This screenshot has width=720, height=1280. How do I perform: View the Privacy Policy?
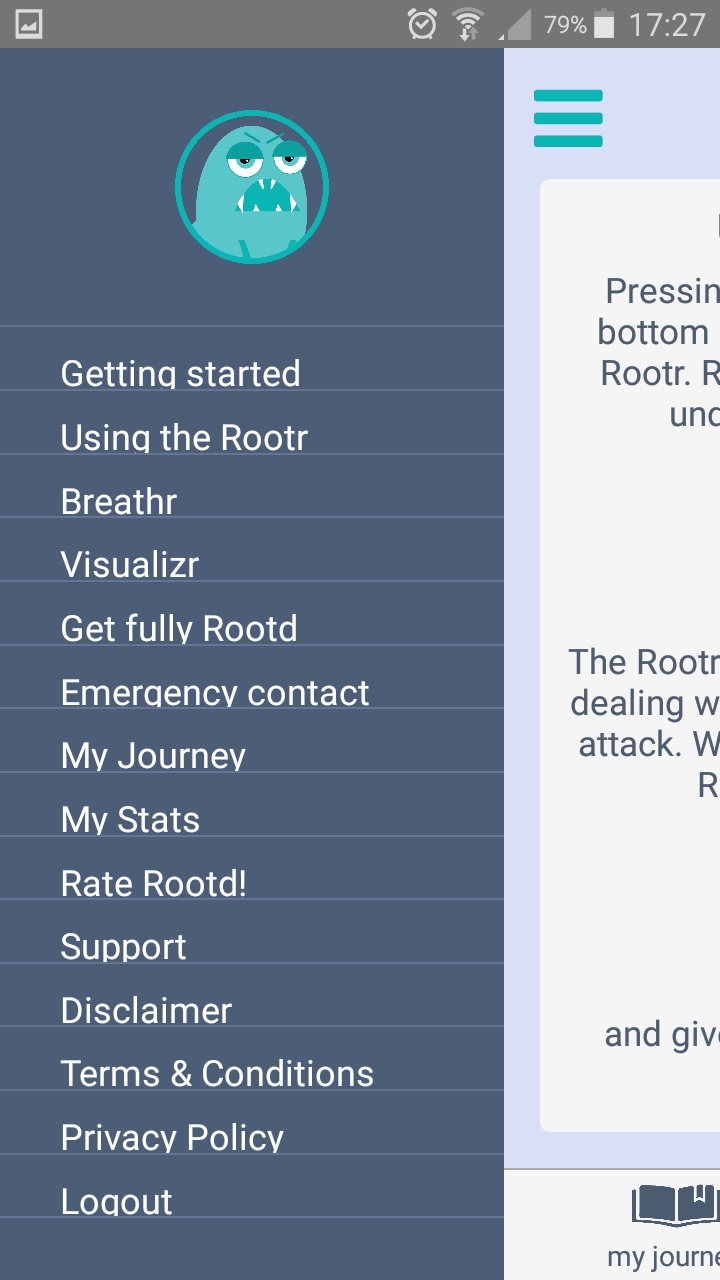click(x=172, y=1137)
